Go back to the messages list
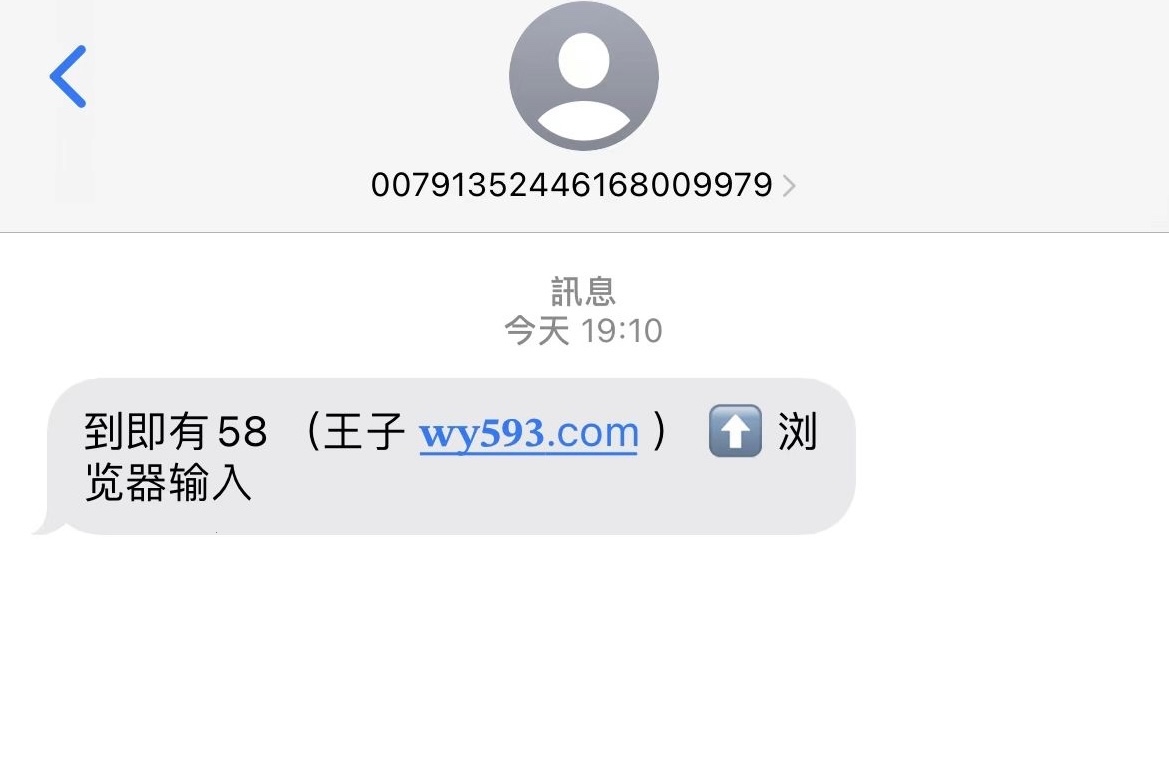This screenshot has height=759, width=1169. point(68,76)
